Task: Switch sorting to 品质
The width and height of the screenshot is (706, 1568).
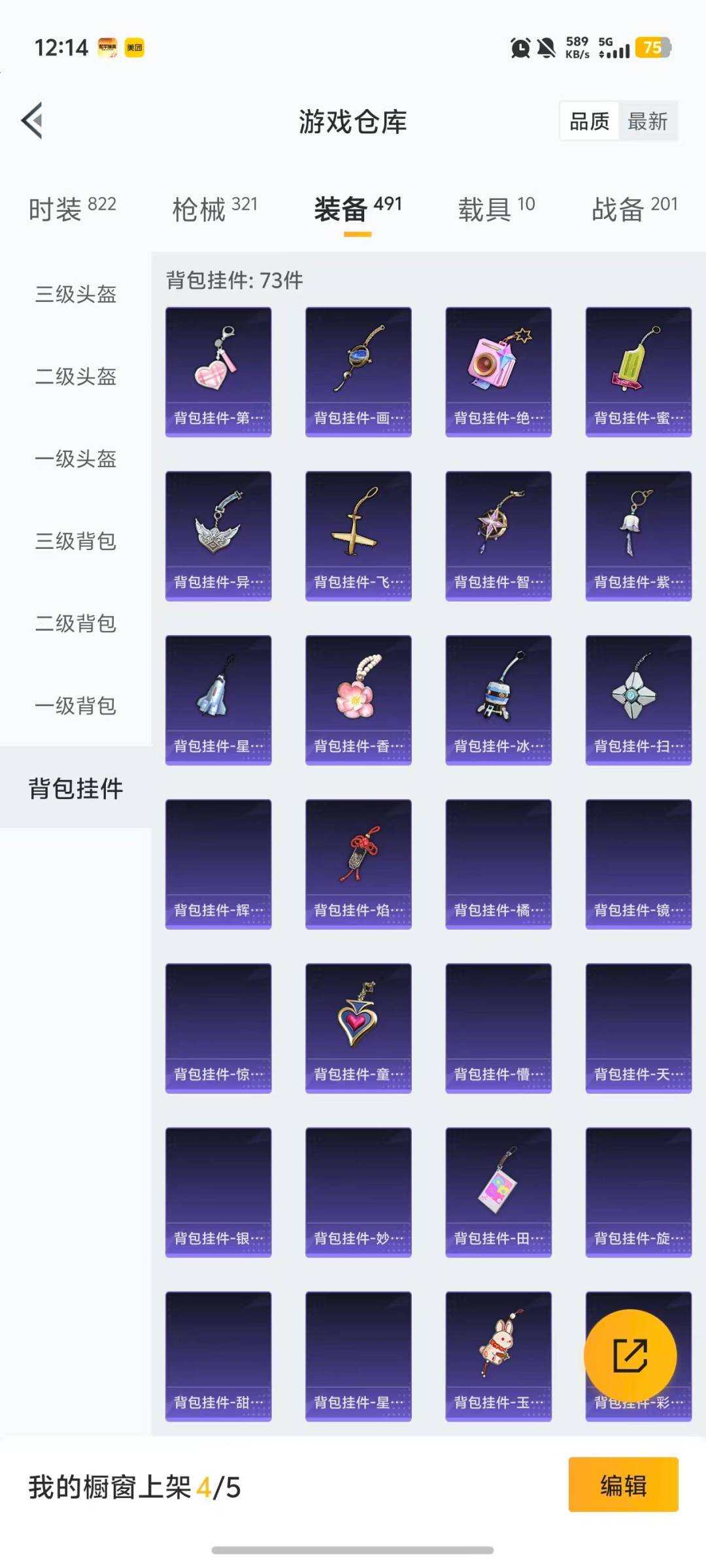Action: coord(588,122)
